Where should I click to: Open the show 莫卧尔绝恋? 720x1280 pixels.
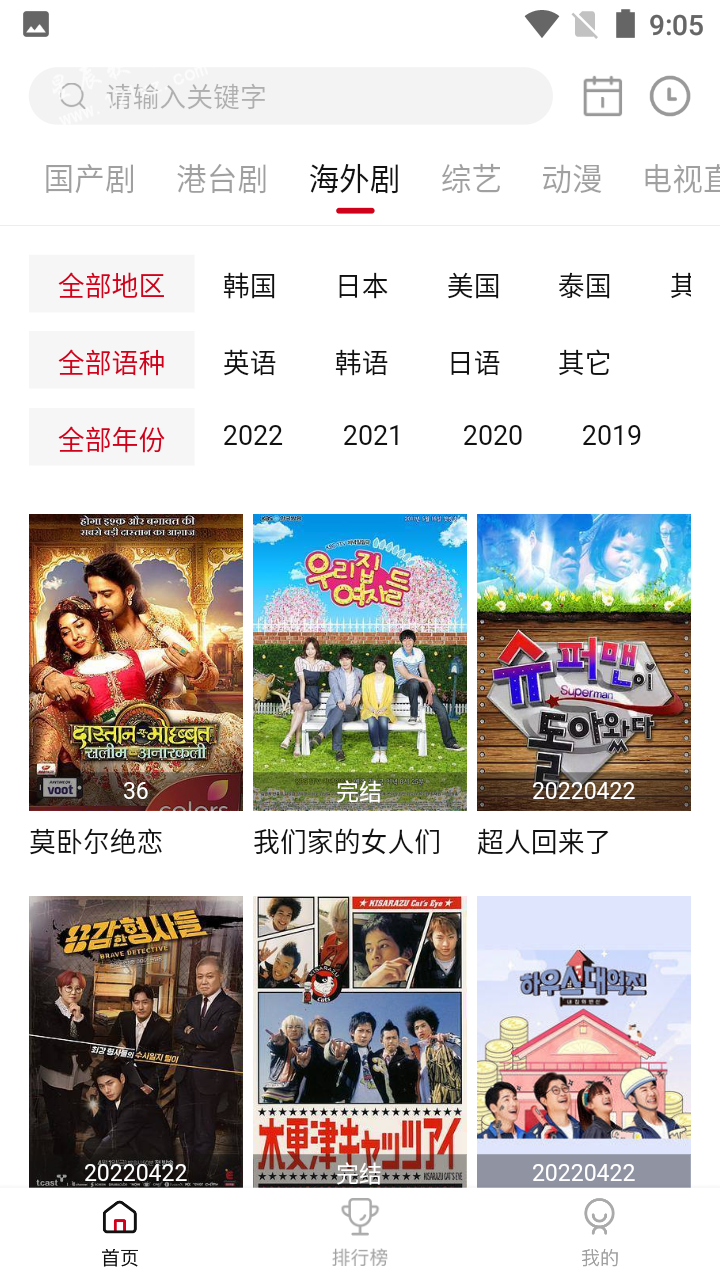[x=136, y=662]
